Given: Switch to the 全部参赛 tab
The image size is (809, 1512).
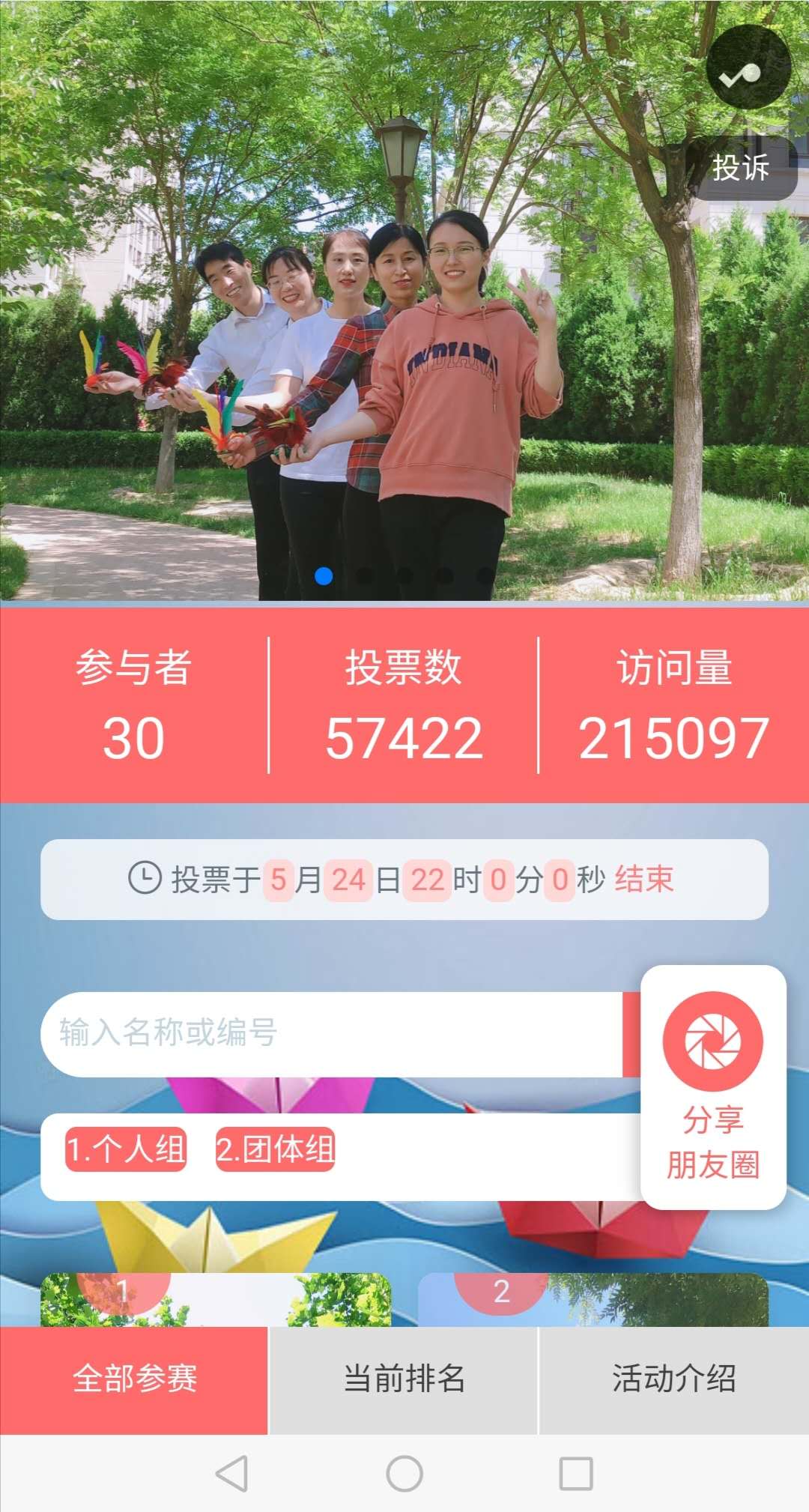Looking at the screenshot, I should tap(134, 1379).
